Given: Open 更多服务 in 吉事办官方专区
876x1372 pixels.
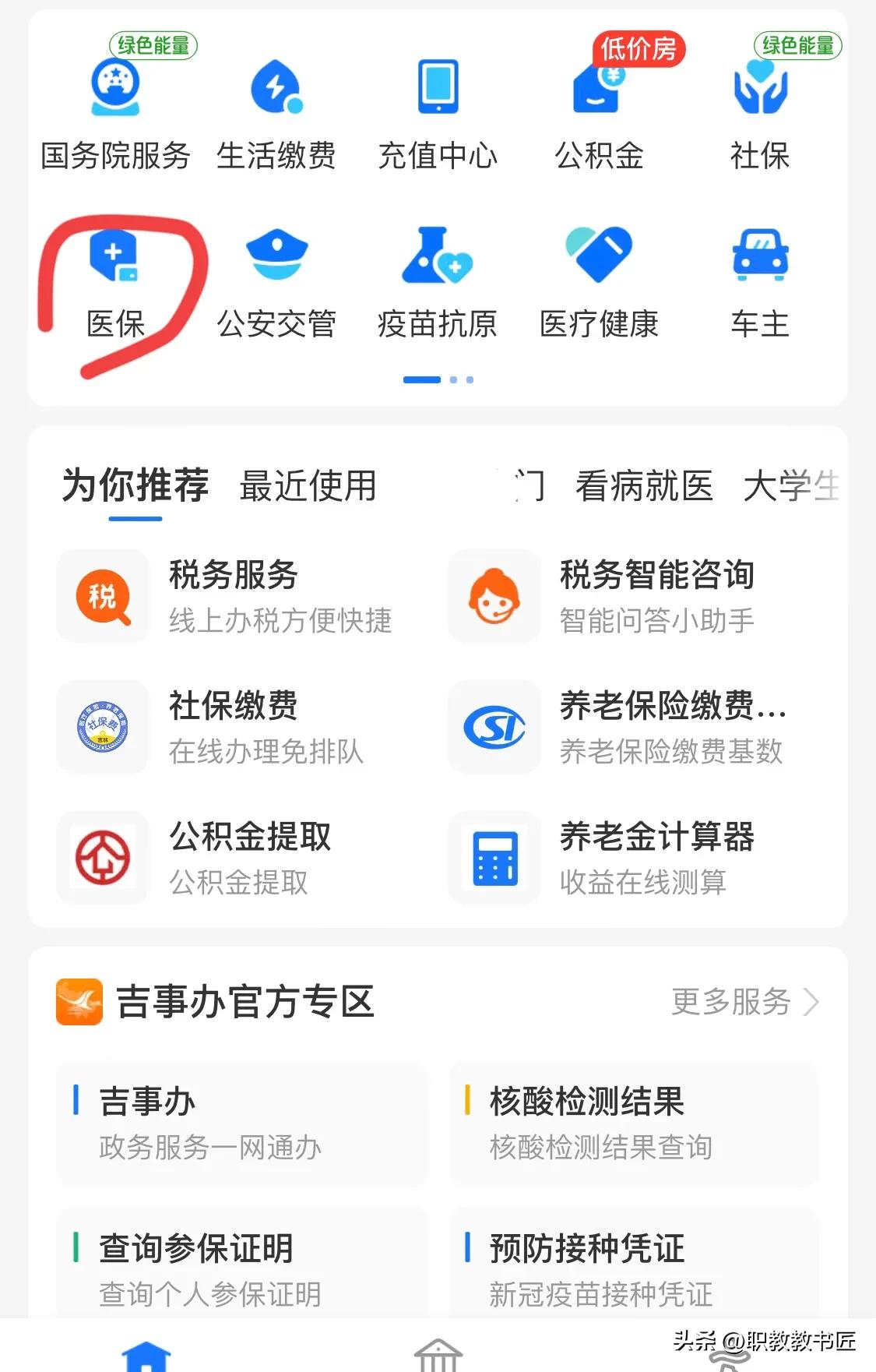Looking at the screenshot, I should [732, 1004].
